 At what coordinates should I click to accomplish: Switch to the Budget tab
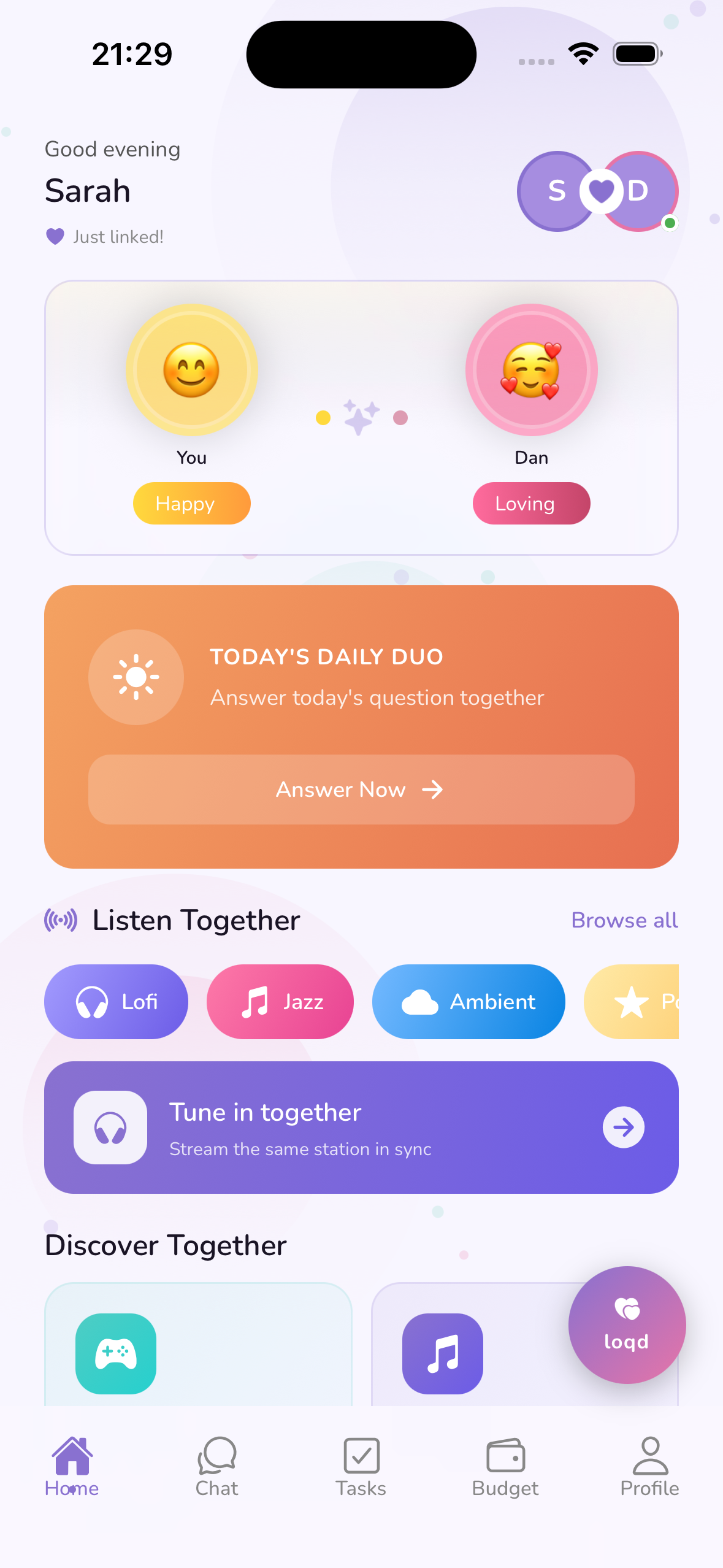click(505, 1467)
